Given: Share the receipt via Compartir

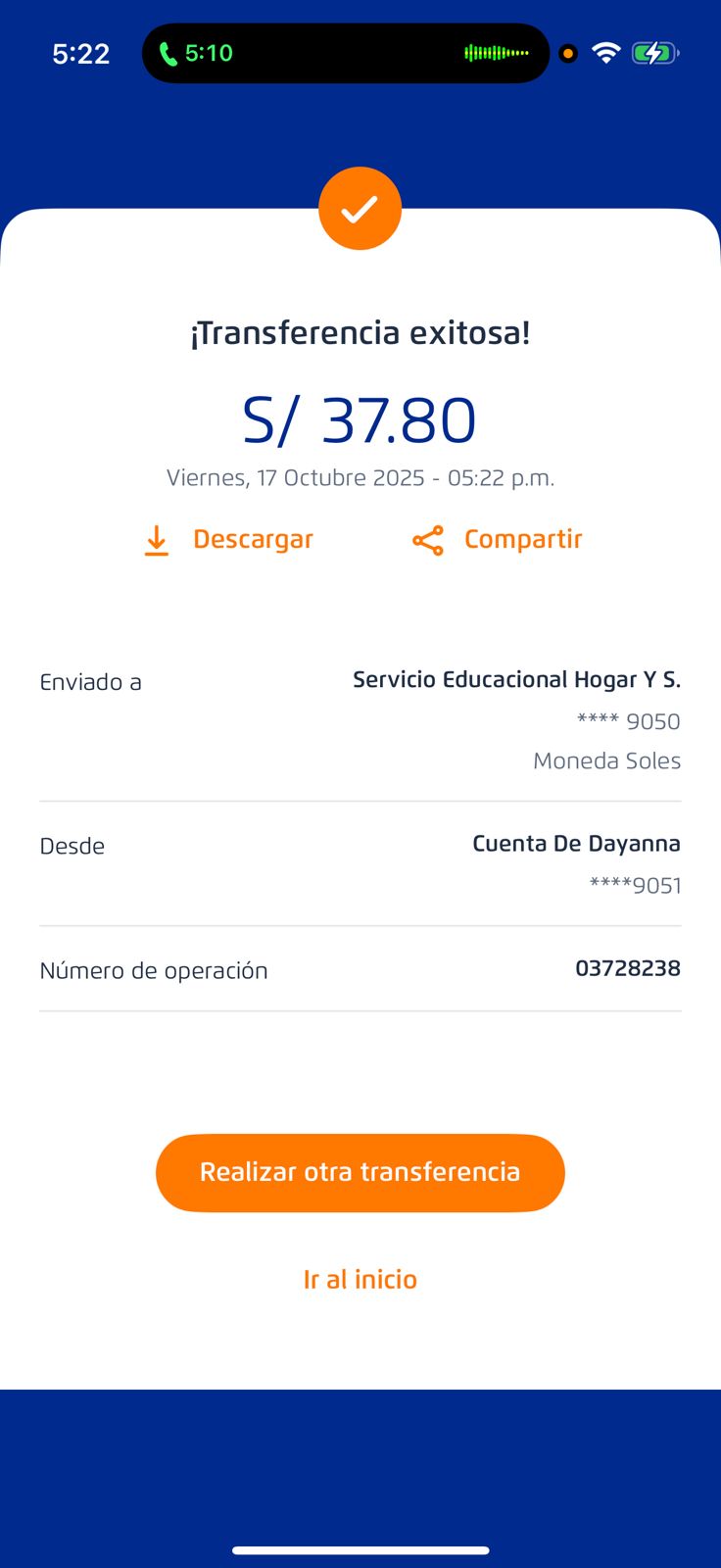Looking at the screenshot, I should [498, 540].
